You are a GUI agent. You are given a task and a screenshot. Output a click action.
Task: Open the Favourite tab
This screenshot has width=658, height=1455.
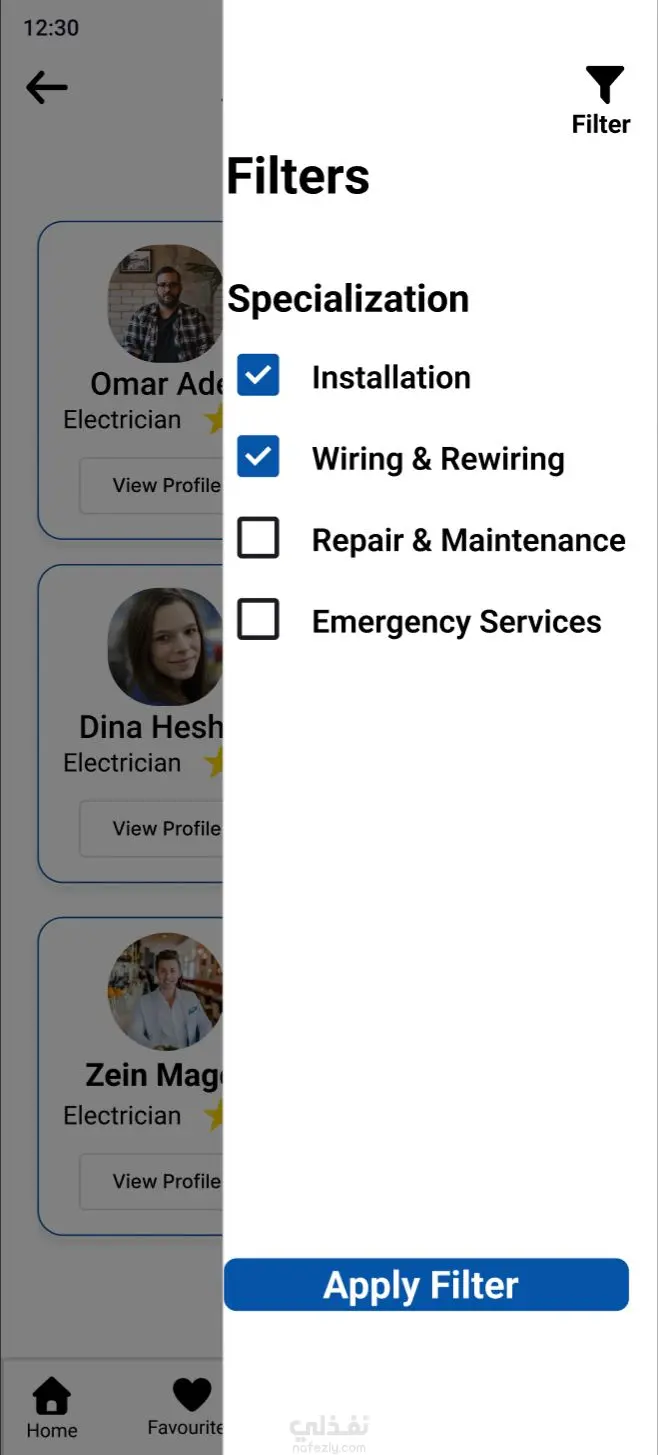click(187, 1406)
